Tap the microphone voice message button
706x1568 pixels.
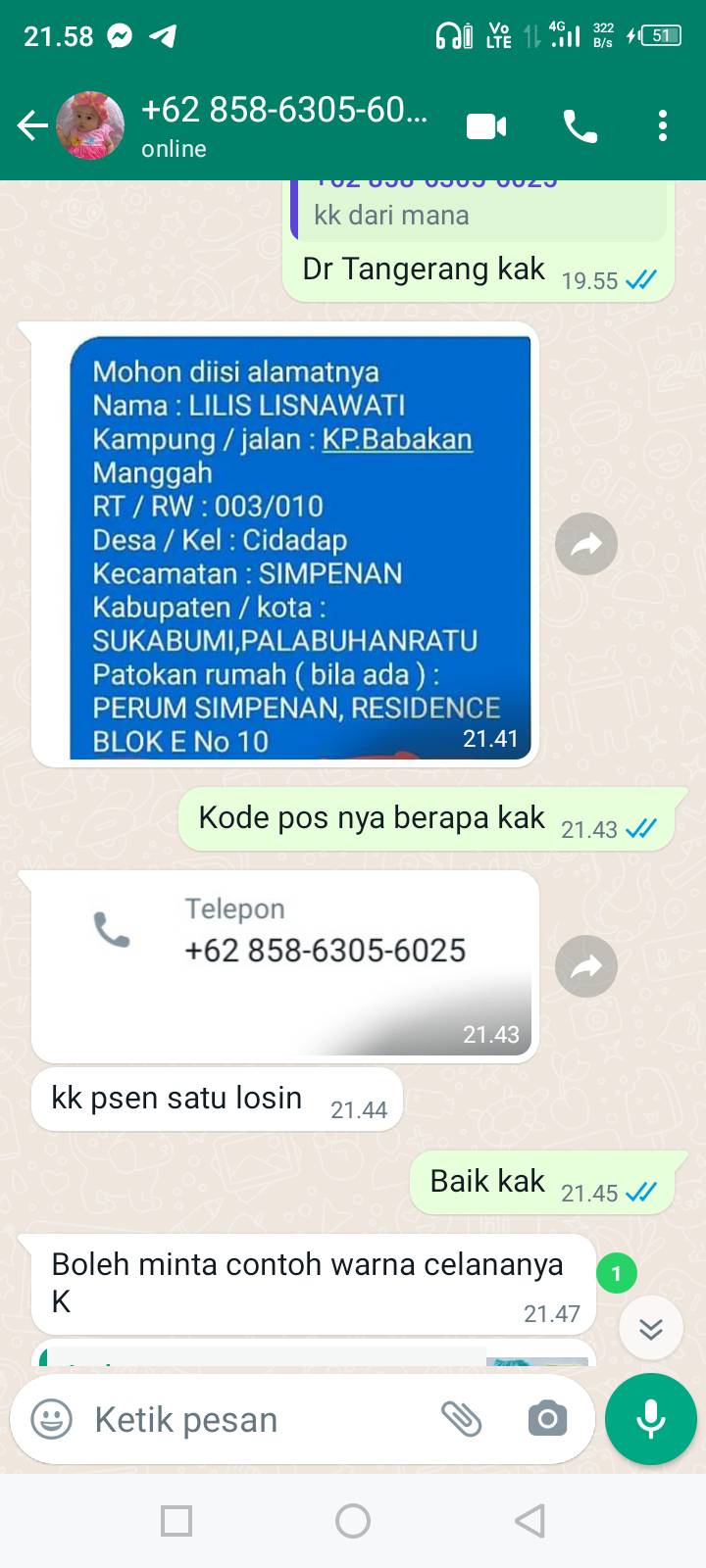coord(651,1419)
